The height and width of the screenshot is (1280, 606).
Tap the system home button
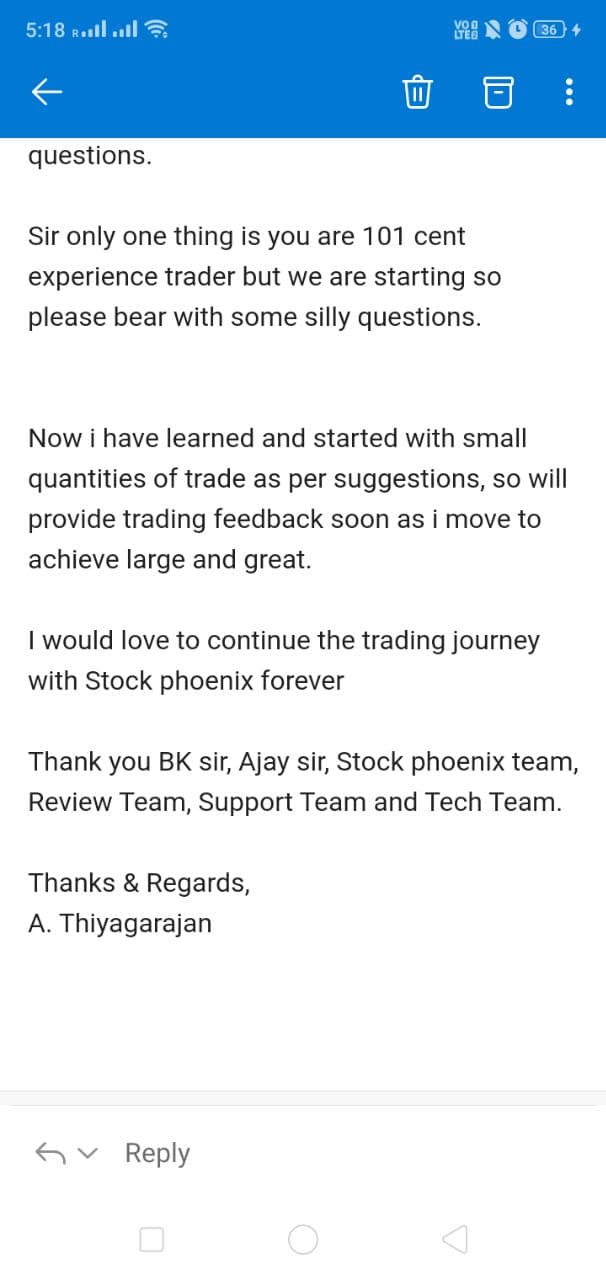(303, 1240)
